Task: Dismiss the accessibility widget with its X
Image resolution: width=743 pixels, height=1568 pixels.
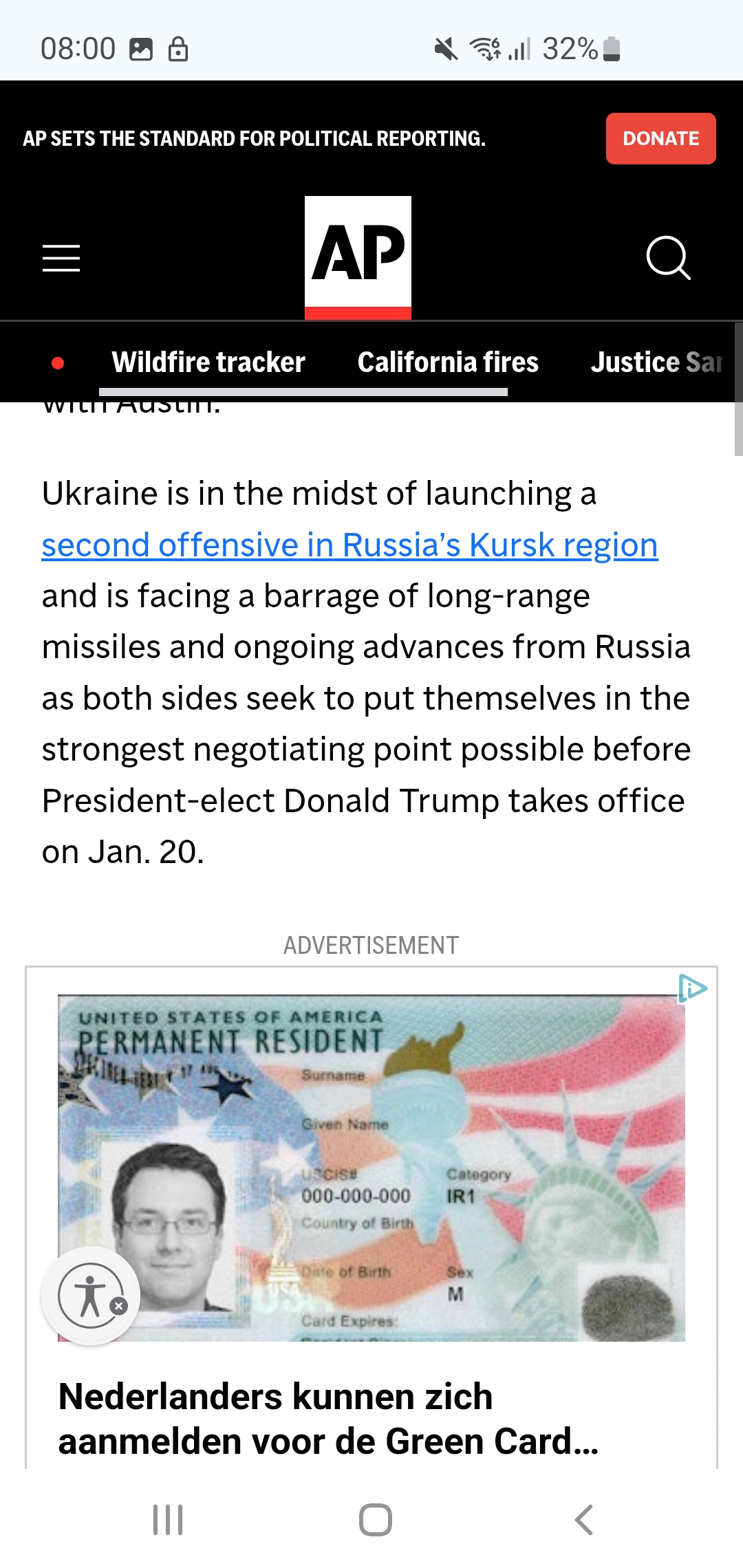Action: pyautogui.click(x=119, y=1306)
